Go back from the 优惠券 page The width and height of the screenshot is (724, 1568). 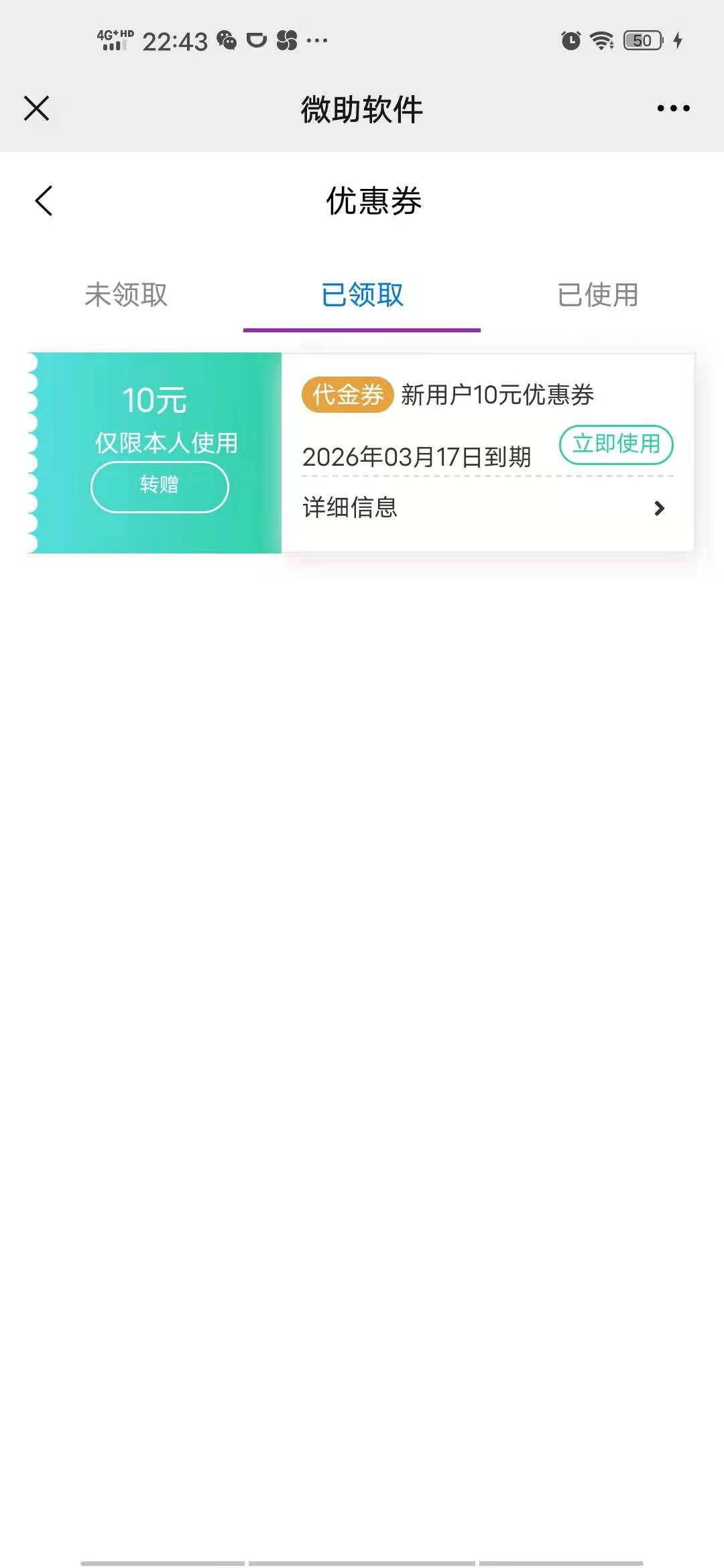(44, 200)
